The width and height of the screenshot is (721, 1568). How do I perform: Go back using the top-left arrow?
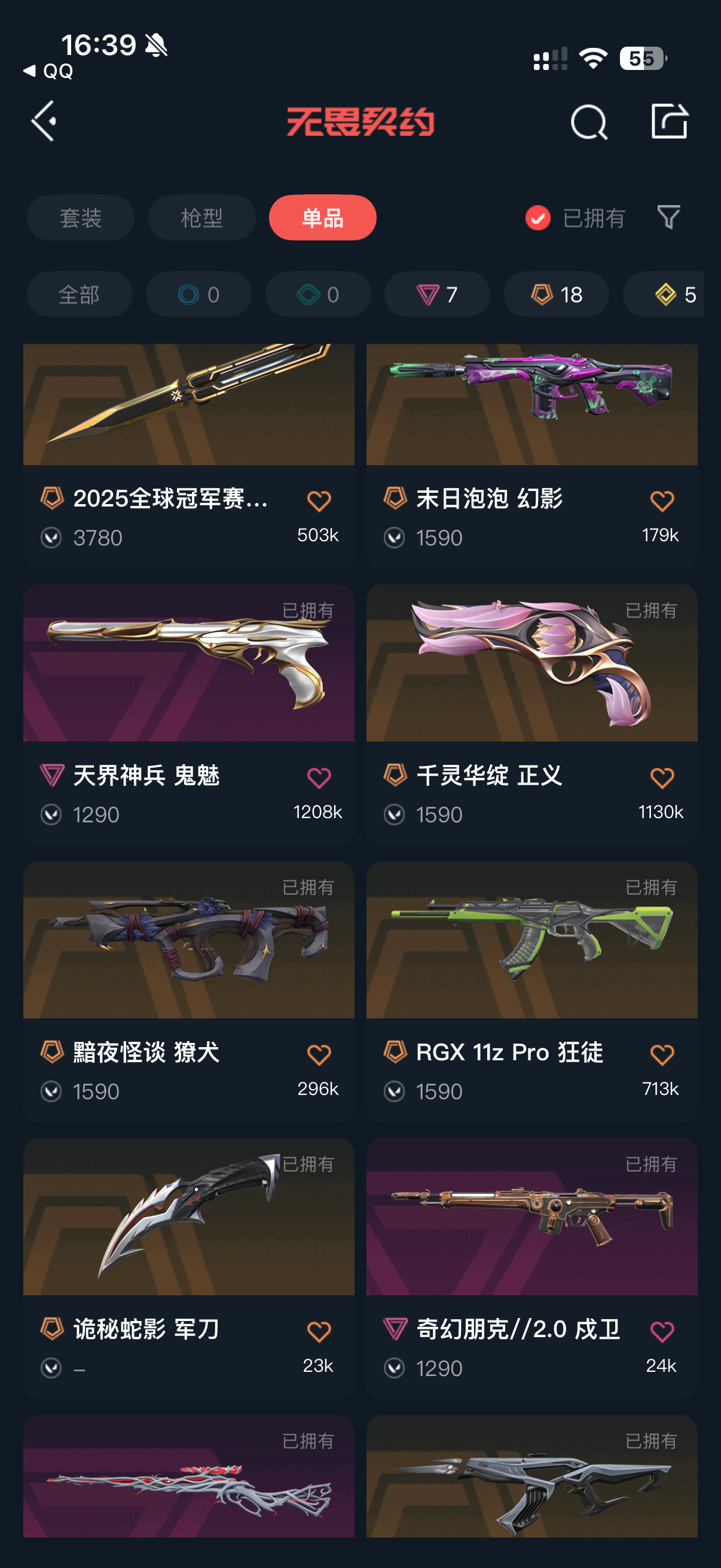click(44, 121)
